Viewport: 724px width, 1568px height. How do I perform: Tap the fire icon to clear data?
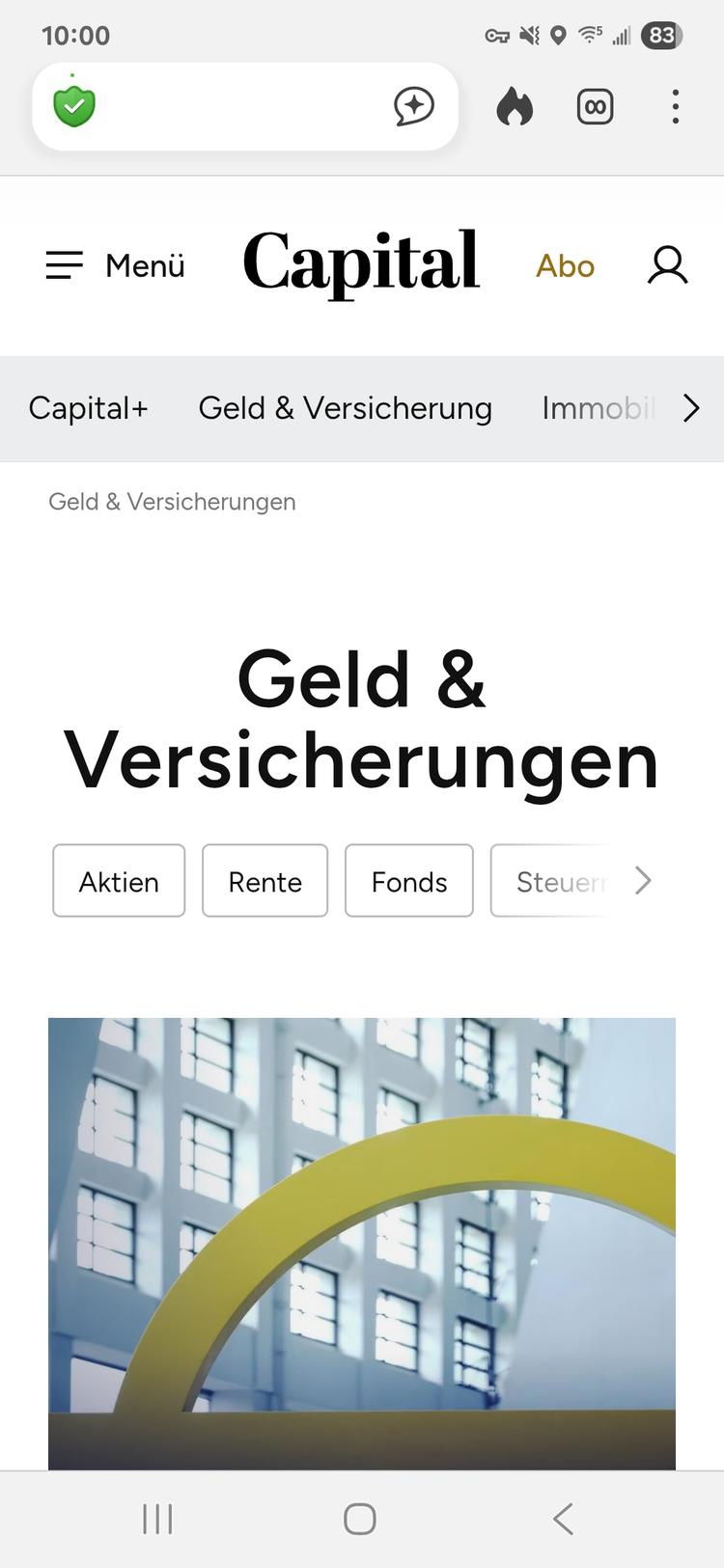[515, 106]
